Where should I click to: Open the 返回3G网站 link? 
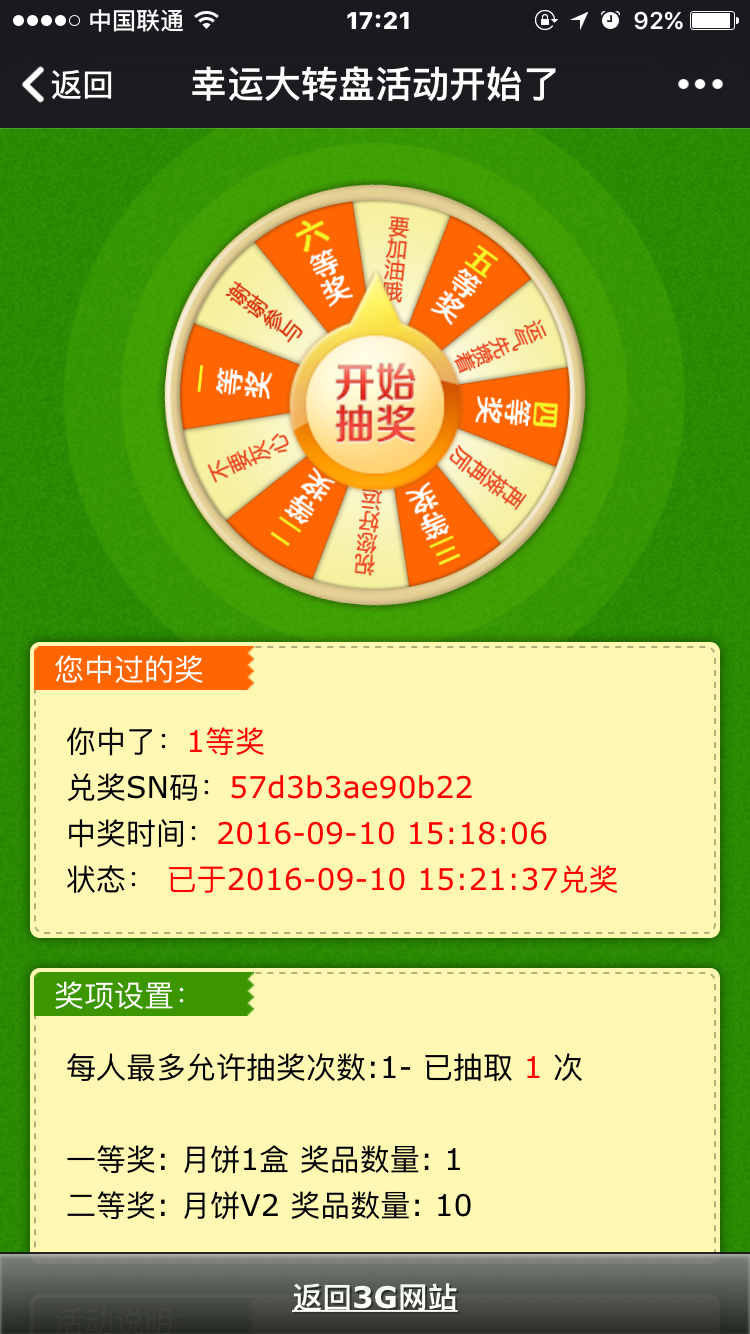click(375, 1298)
